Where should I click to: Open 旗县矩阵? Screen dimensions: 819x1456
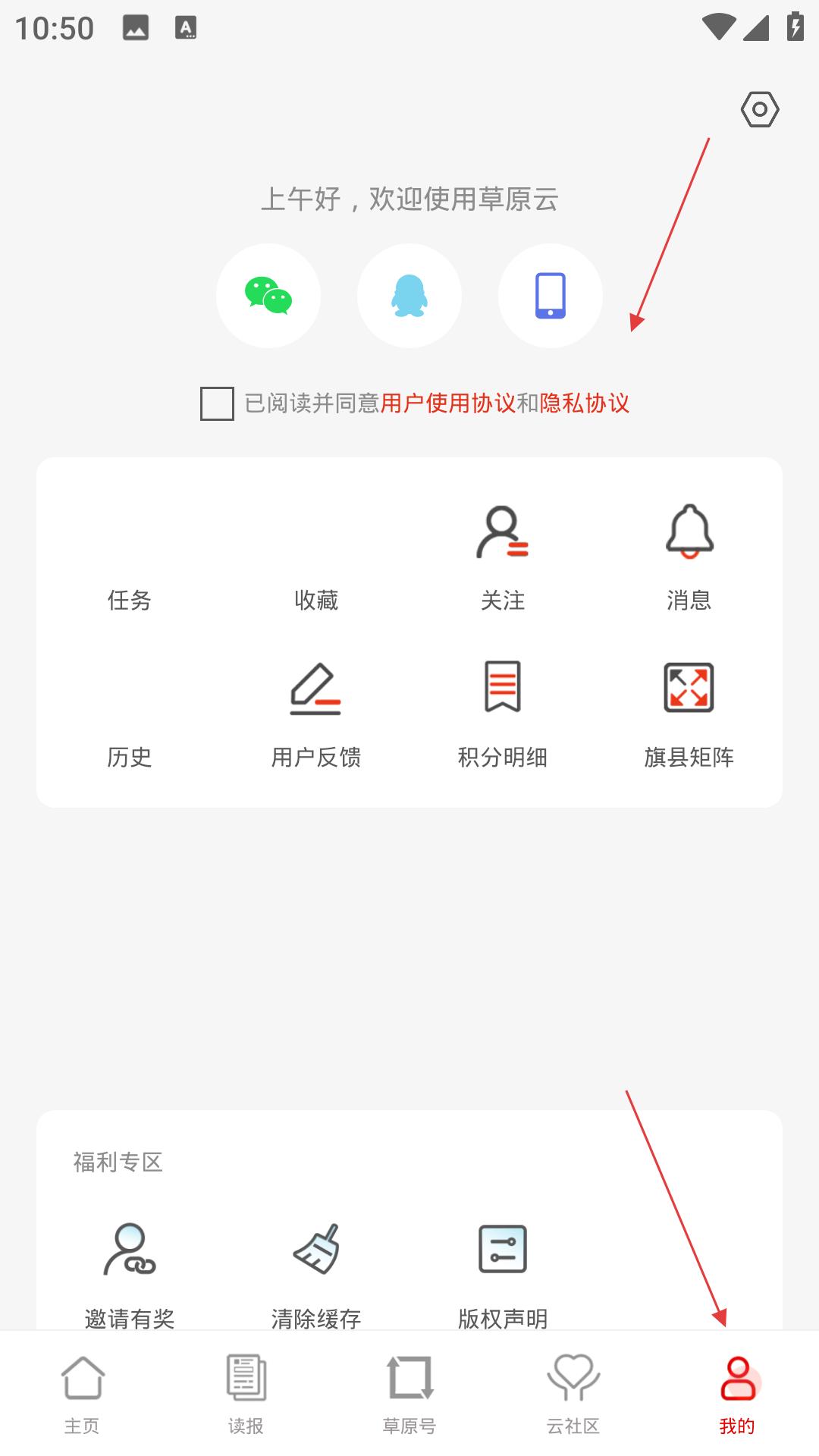[689, 715]
